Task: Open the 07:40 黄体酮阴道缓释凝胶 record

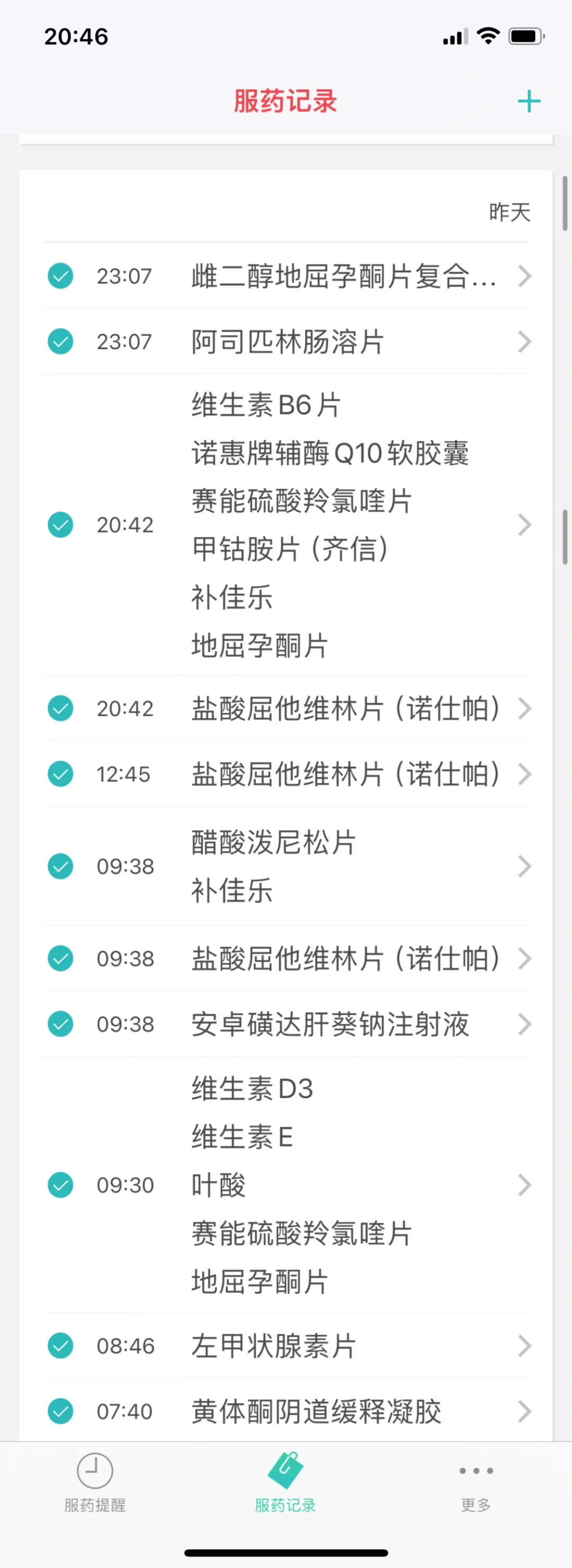Action: click(524, 1411)
